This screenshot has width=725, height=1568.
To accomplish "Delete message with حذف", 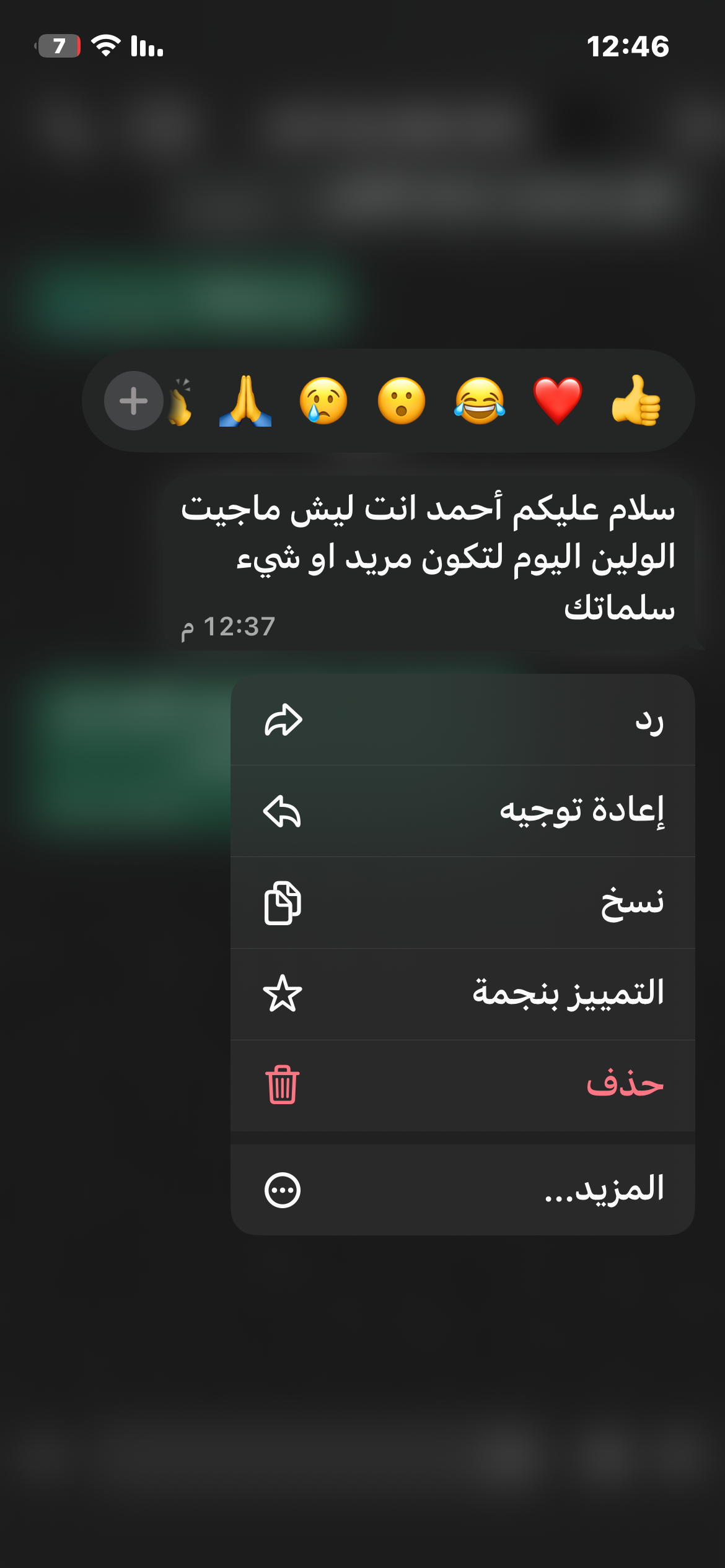I will [462, 1085].
